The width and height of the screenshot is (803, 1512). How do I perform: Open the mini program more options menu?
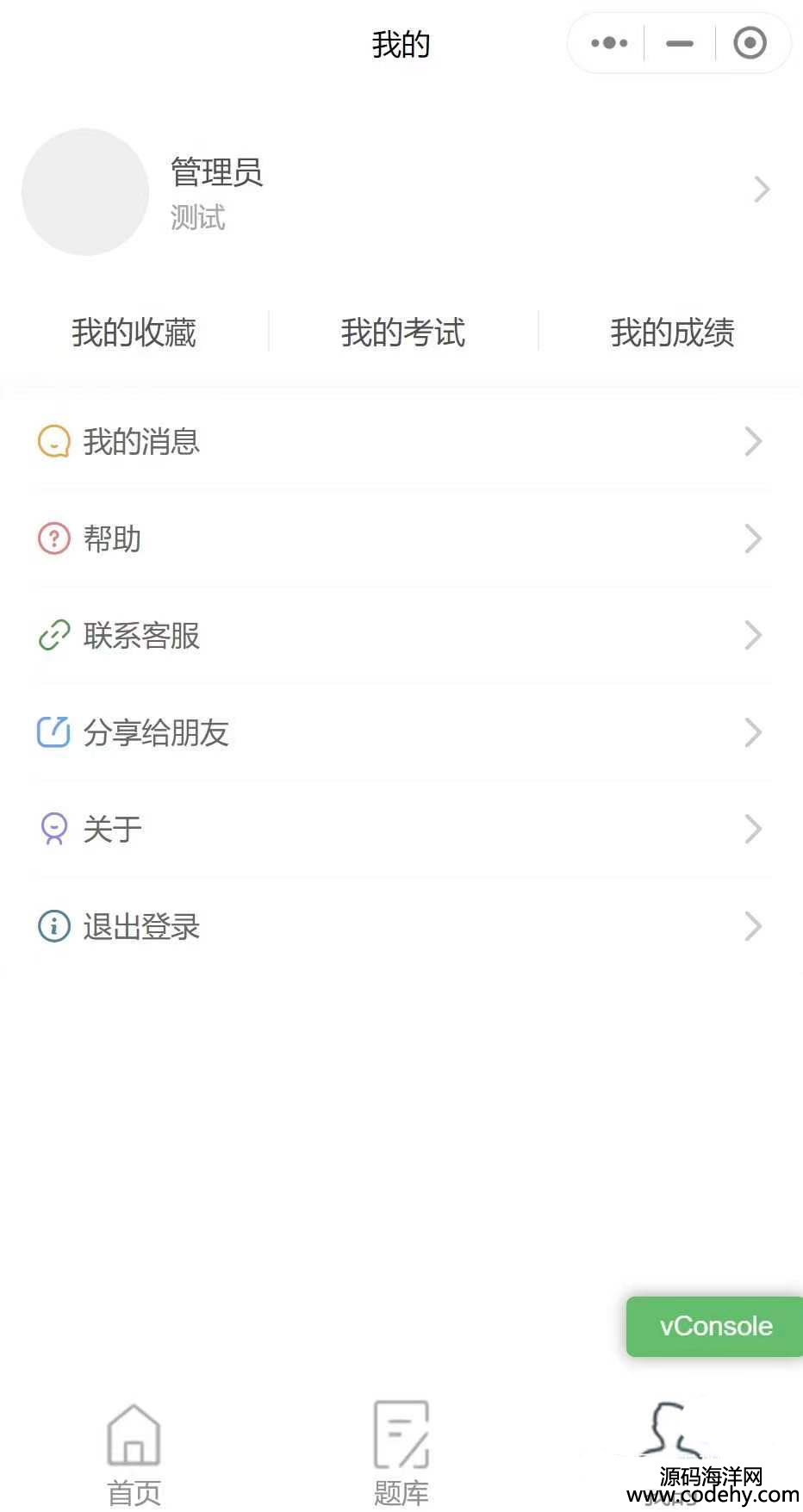[609, 42]
